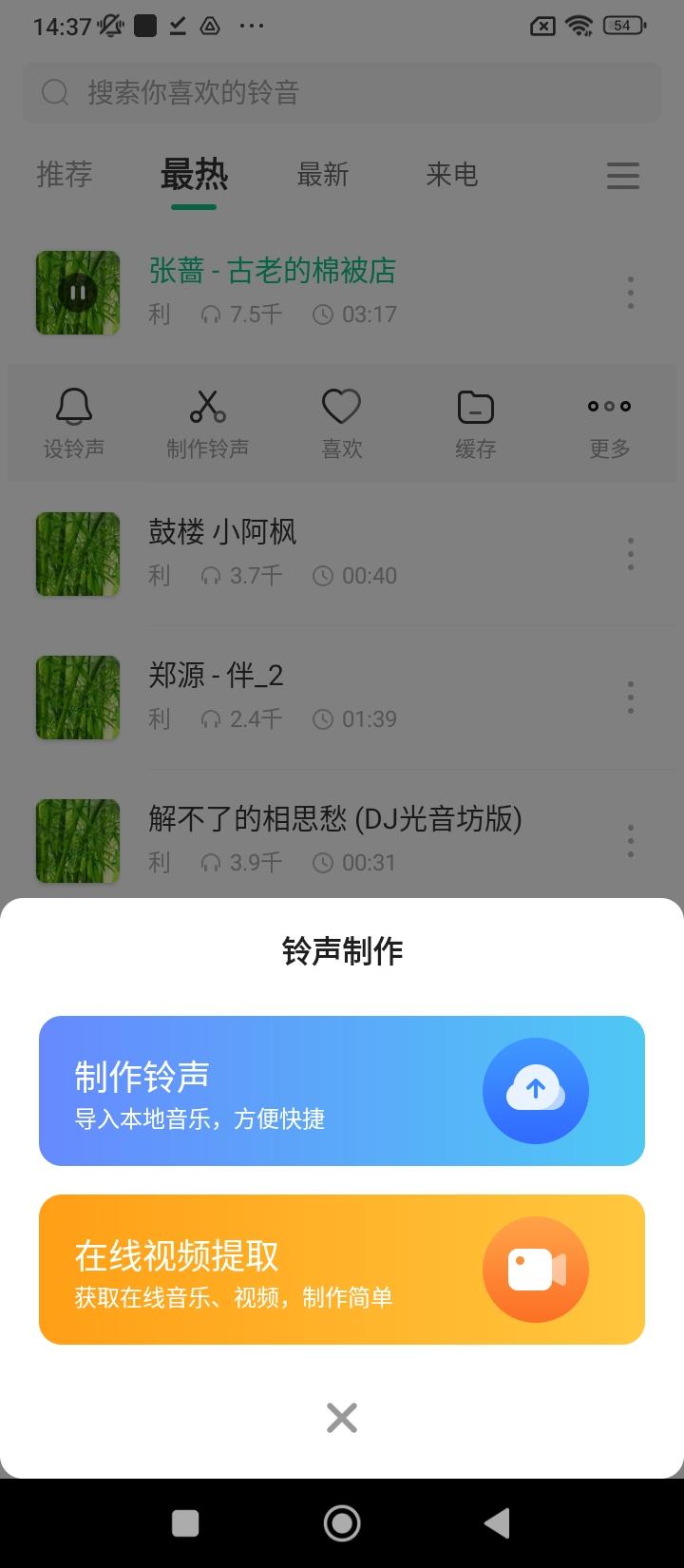Open the hamburger menu beside the tabs

point(622,176)
